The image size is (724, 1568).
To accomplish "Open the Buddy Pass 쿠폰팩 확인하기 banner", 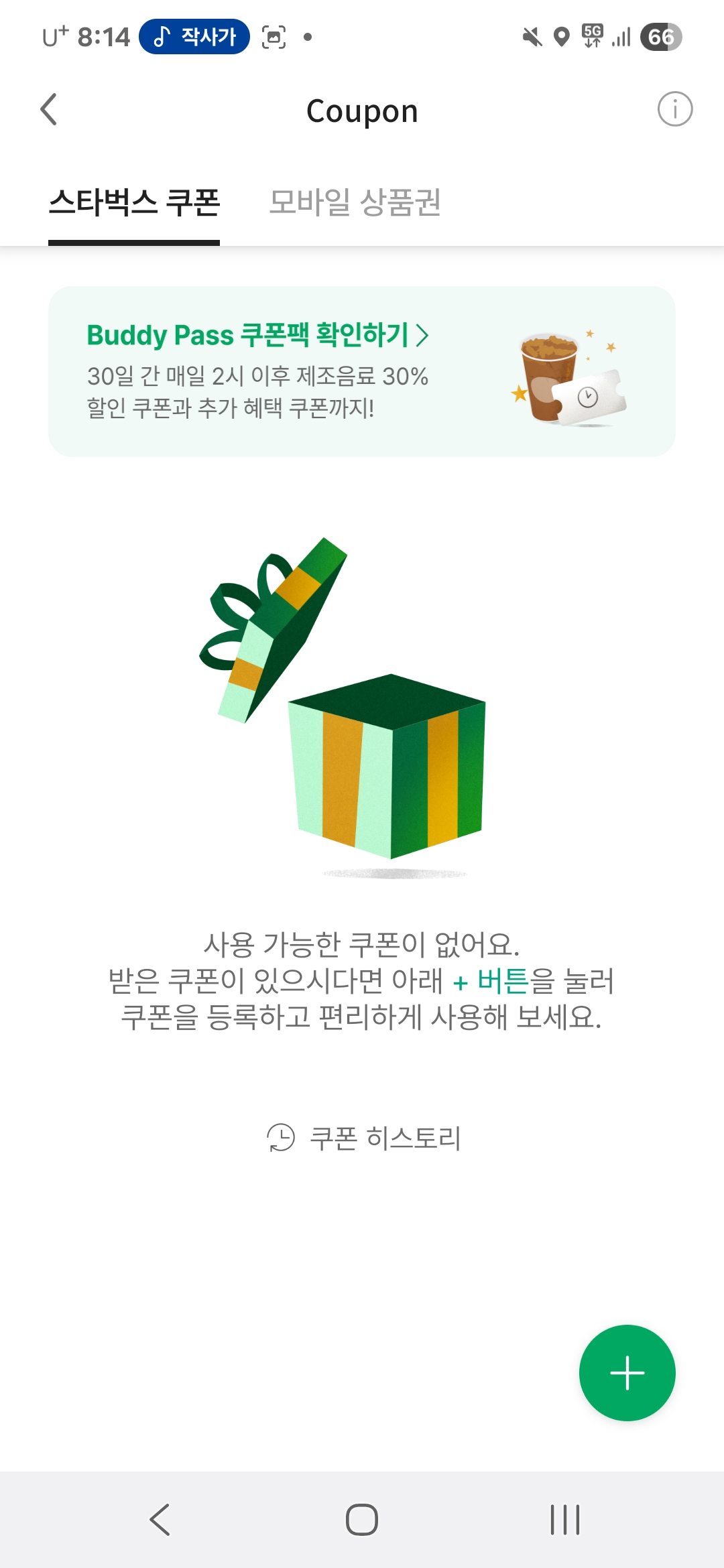I will (362, 371).
